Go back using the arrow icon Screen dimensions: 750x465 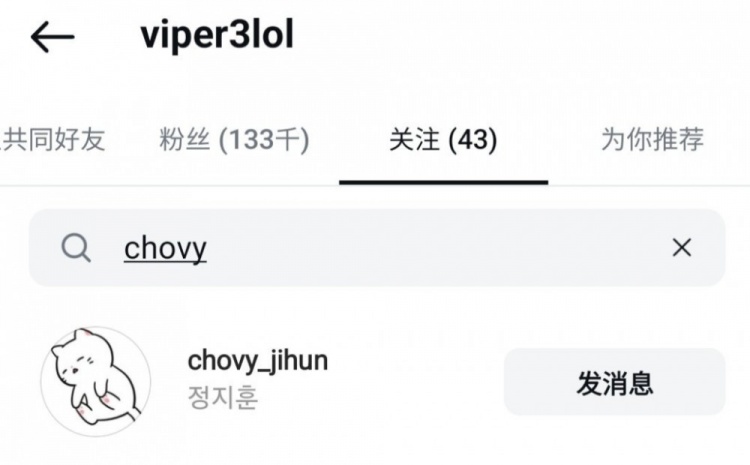point(53,38)
